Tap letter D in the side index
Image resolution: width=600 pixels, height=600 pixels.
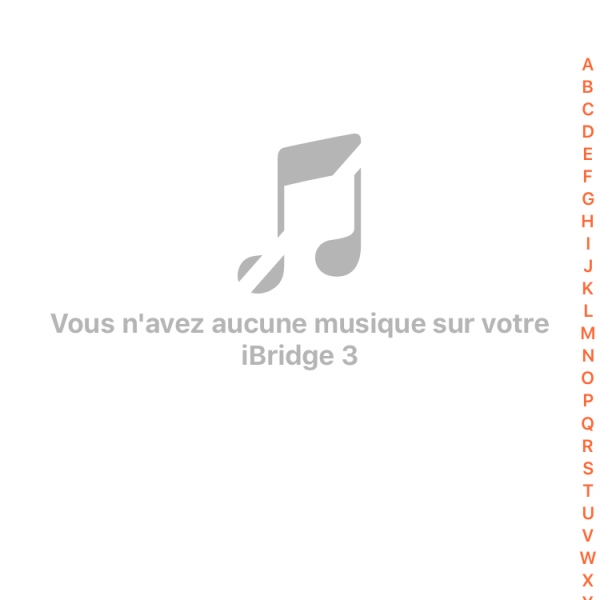(588, 131)
